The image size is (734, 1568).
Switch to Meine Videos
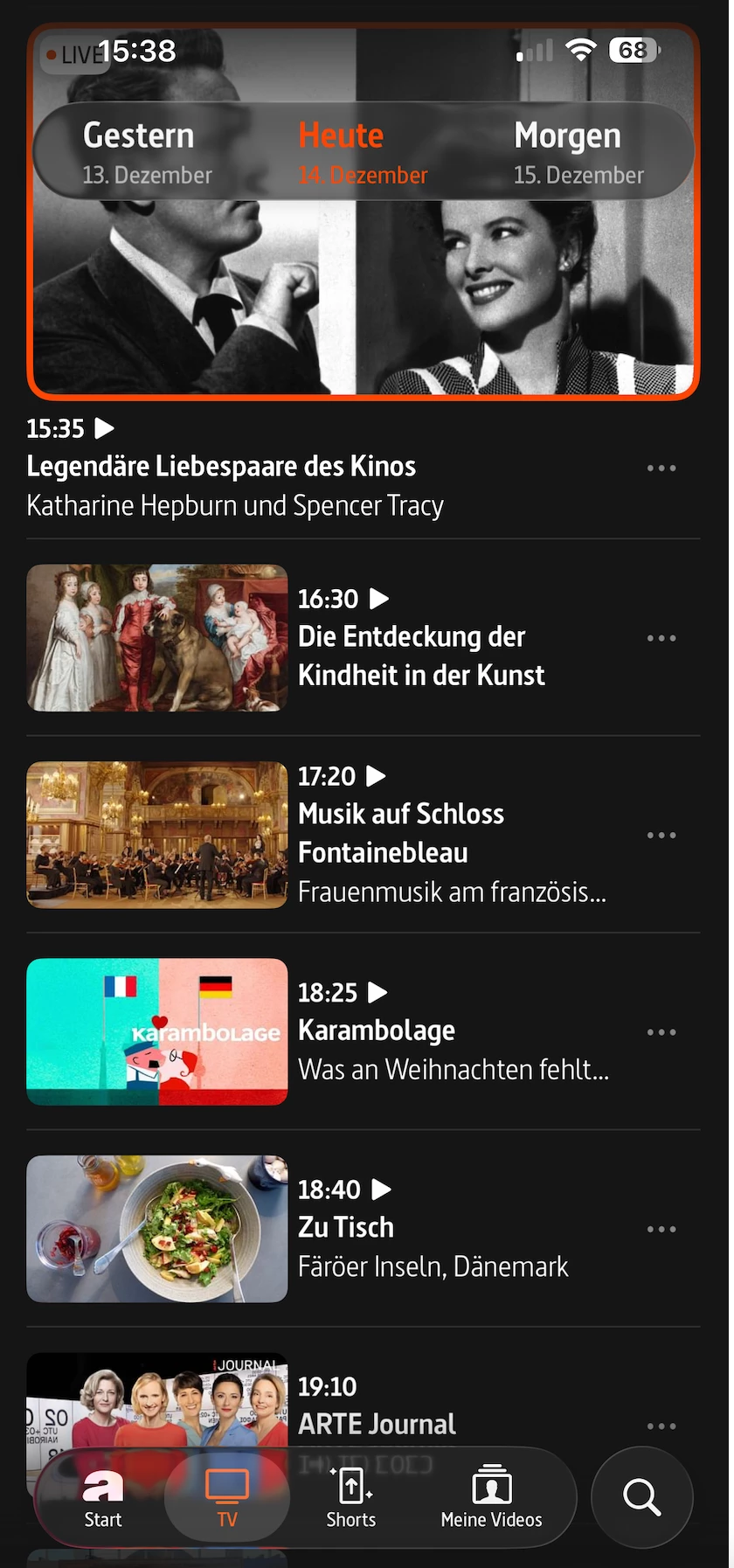pos(491,1498)
